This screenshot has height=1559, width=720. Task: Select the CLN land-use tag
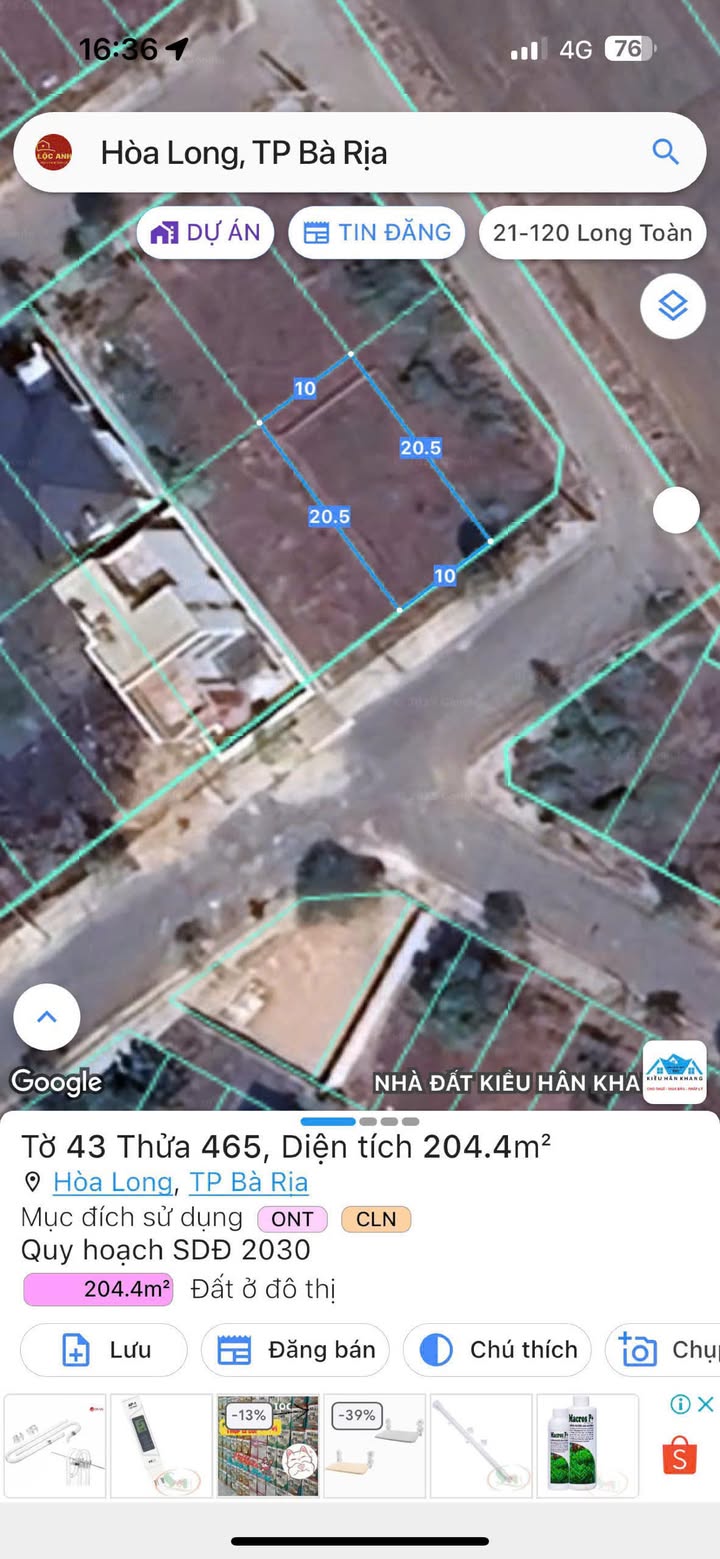(x=376, y=1219)
